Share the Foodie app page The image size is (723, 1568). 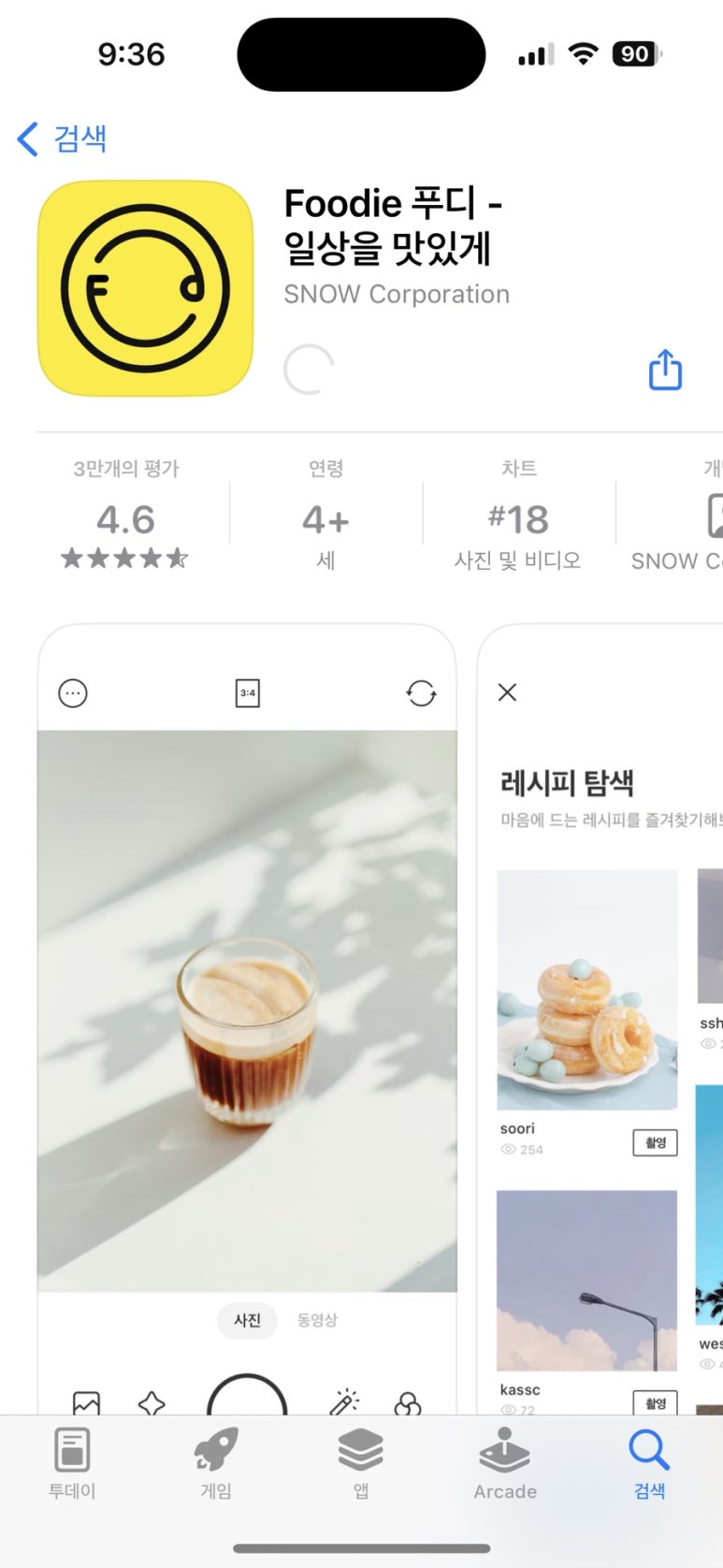[x=665, y=370]
